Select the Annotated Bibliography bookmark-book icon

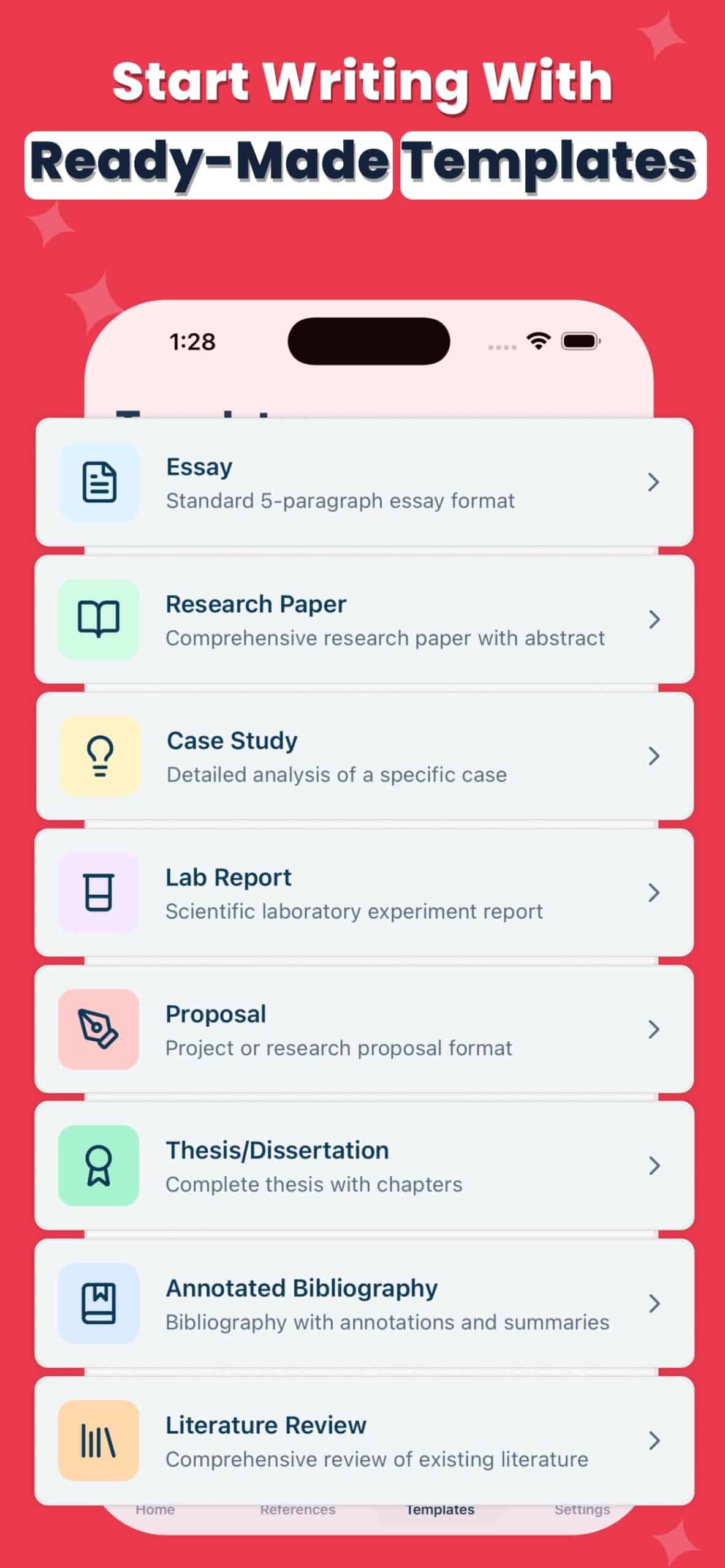[98, 1303]
